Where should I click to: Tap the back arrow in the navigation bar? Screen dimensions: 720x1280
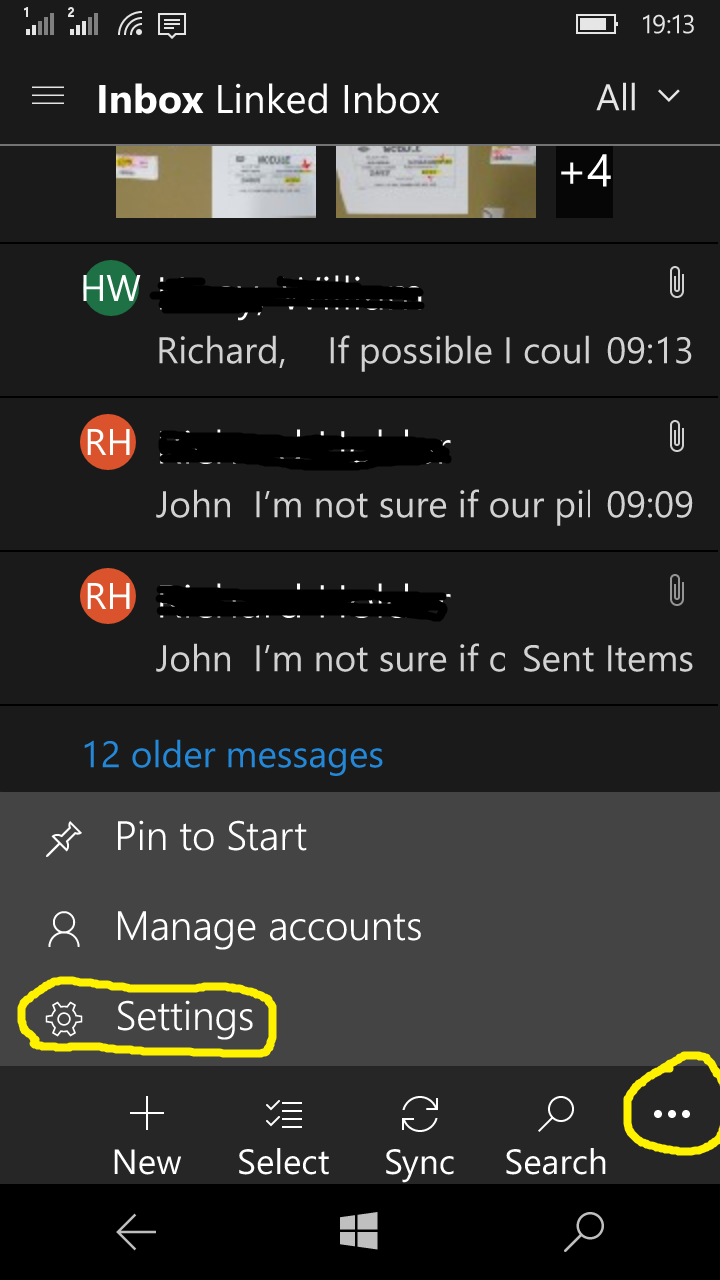(136, 1231)
